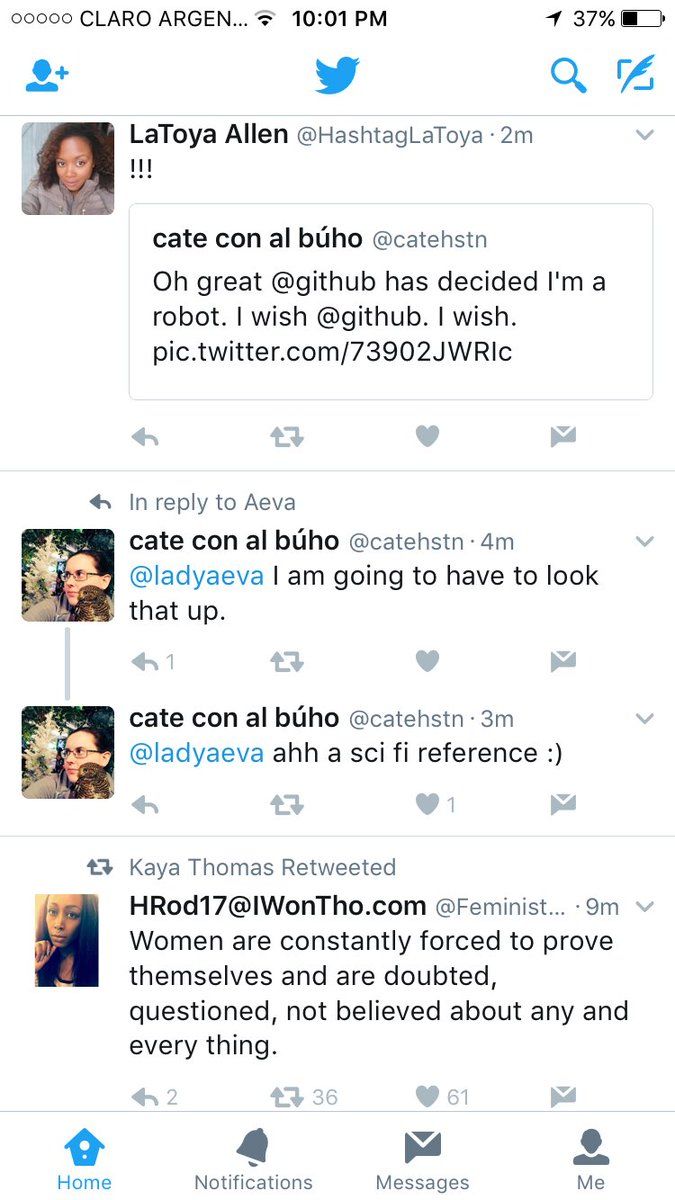The image size is (675, 1200).
Task: Like the "look that up" tweet
Action: (427, 661)
